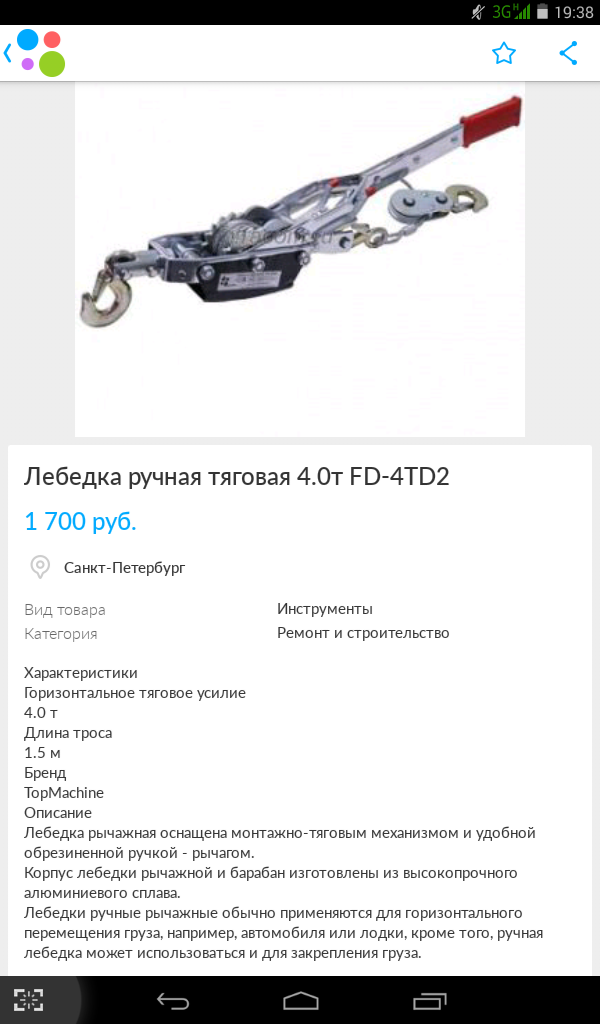Tap the screenshot capture icon

(29, 1000)
